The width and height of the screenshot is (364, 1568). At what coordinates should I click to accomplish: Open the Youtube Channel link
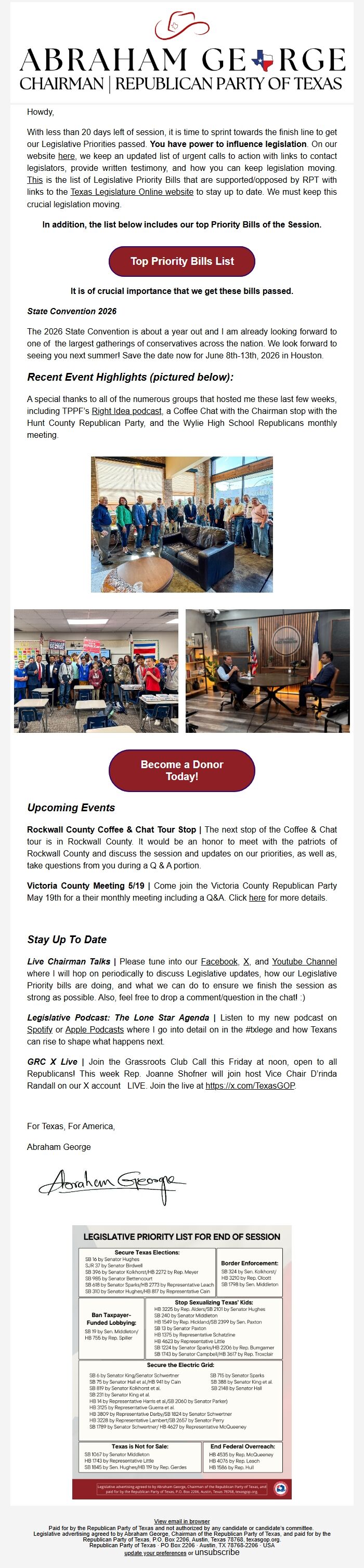[x=304, y=961]
